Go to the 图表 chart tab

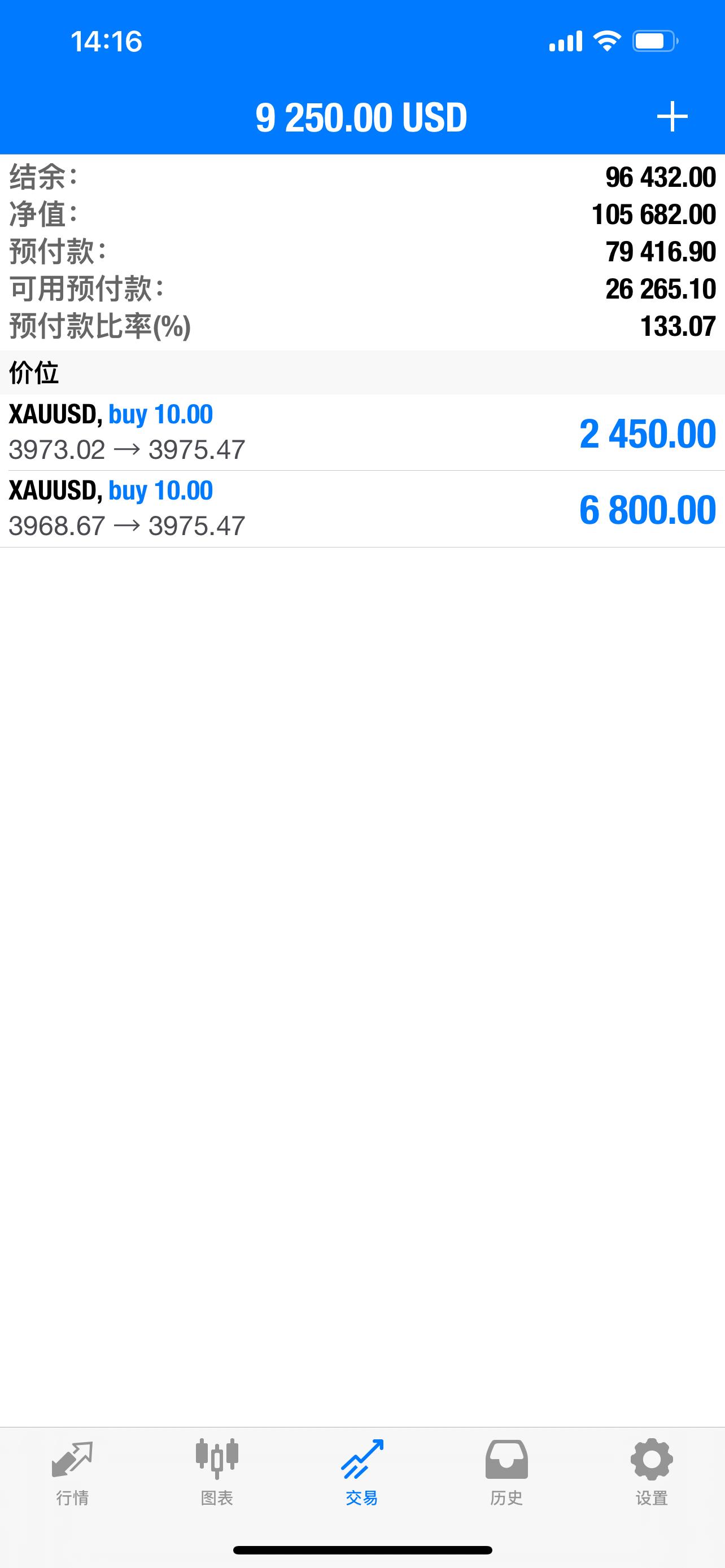point(217,1472)
